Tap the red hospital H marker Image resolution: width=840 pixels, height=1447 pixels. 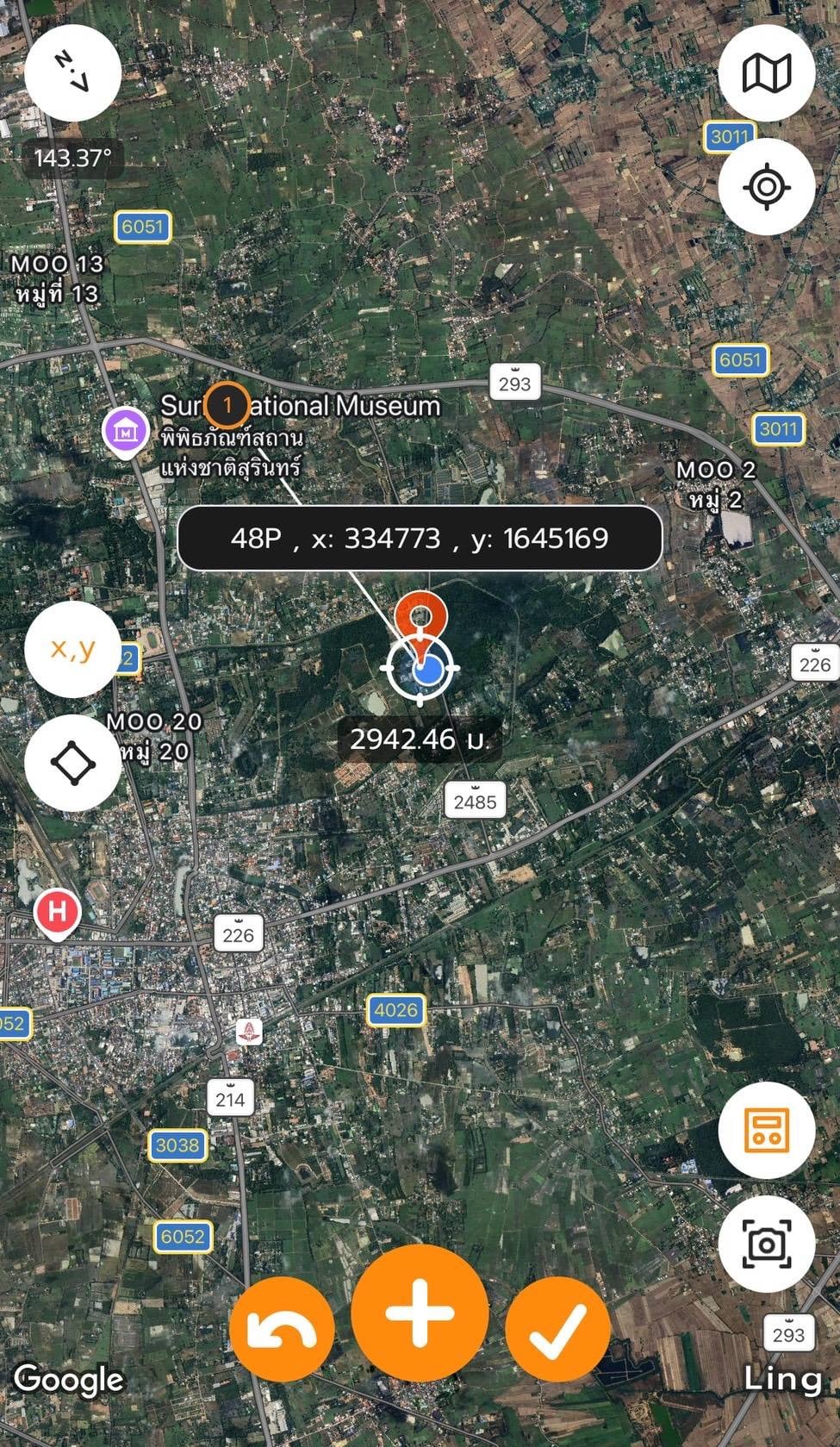tap(58, 912)
